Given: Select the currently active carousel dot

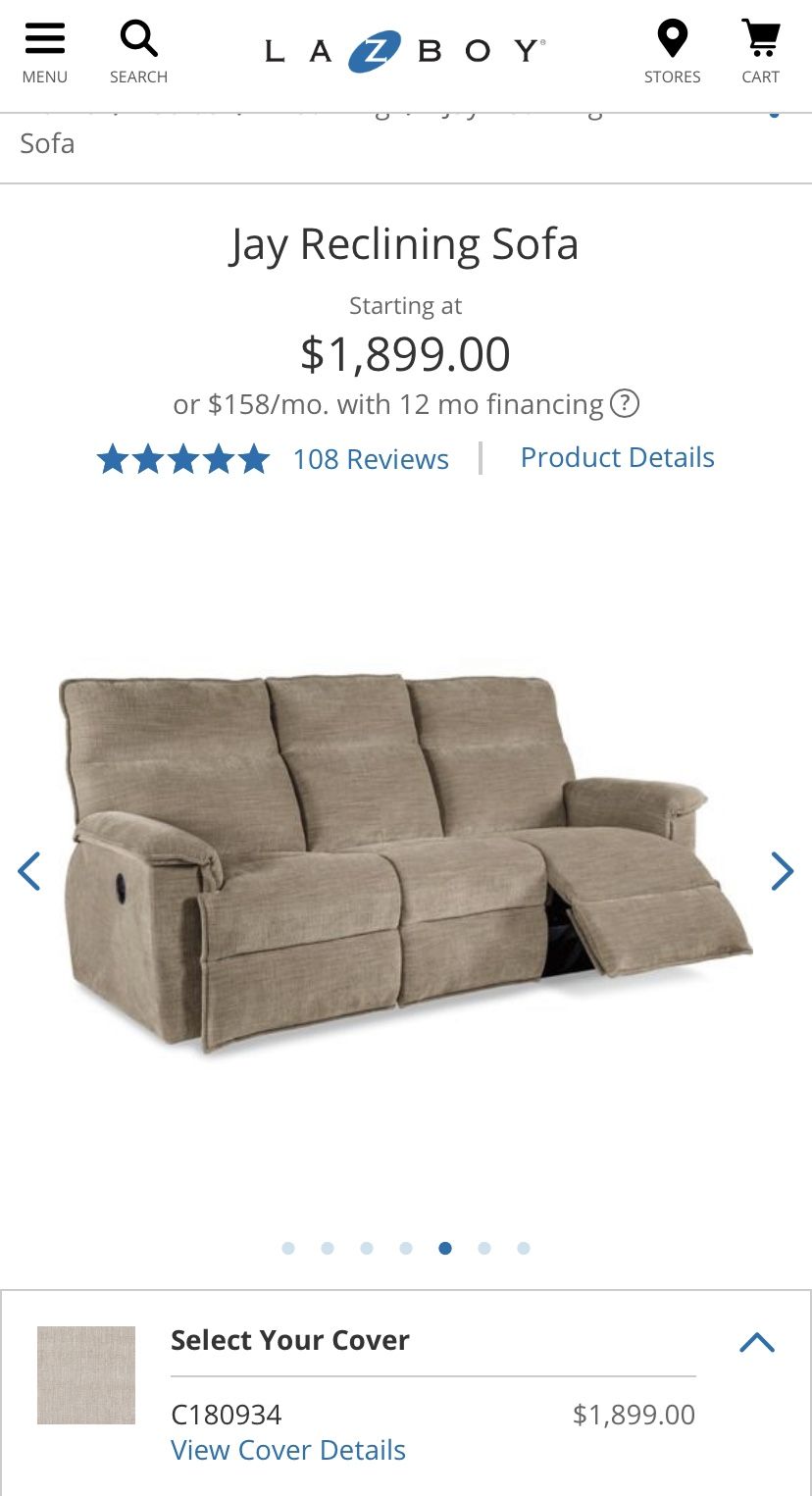Looking at the screenshot, I should (x=445, y=1248).
